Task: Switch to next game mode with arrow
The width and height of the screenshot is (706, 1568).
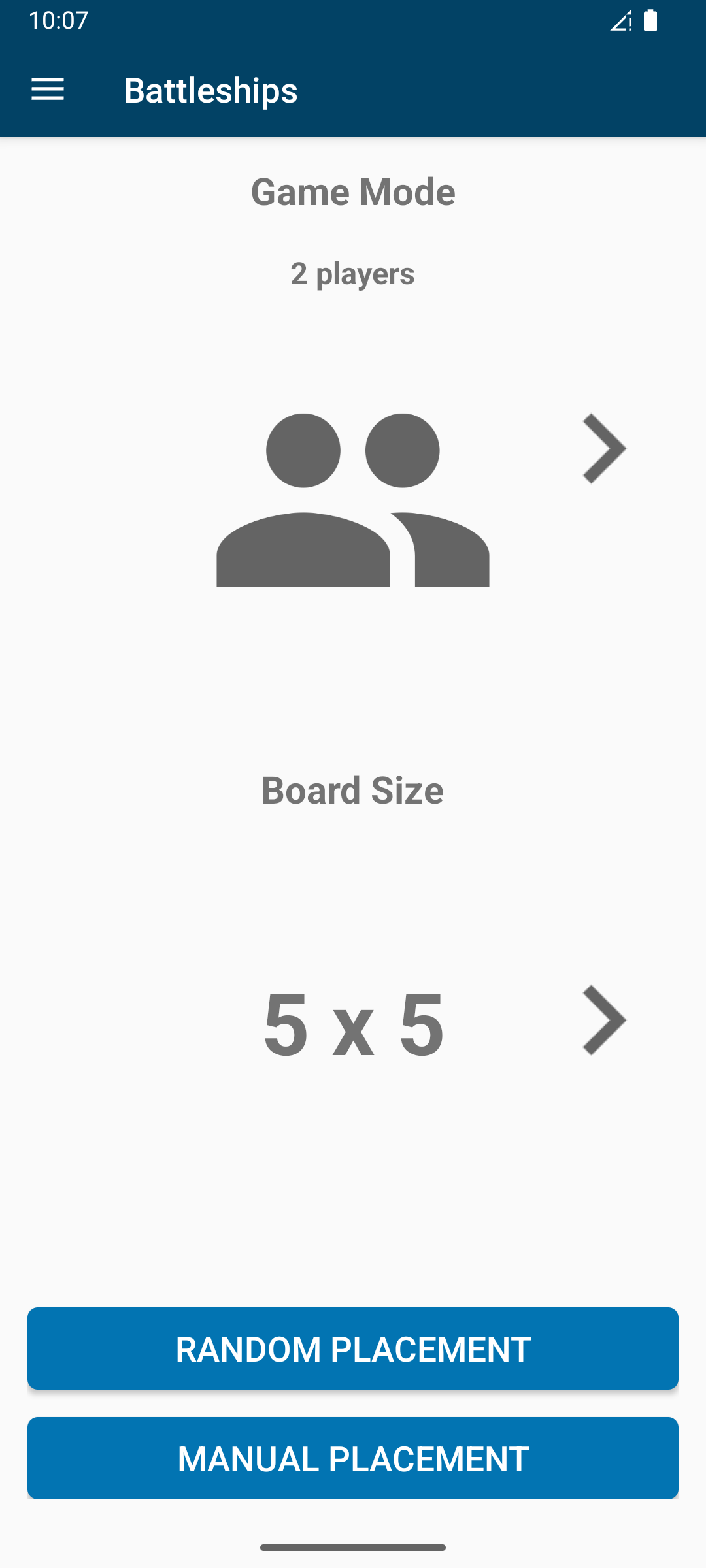Action: [604, 449]
